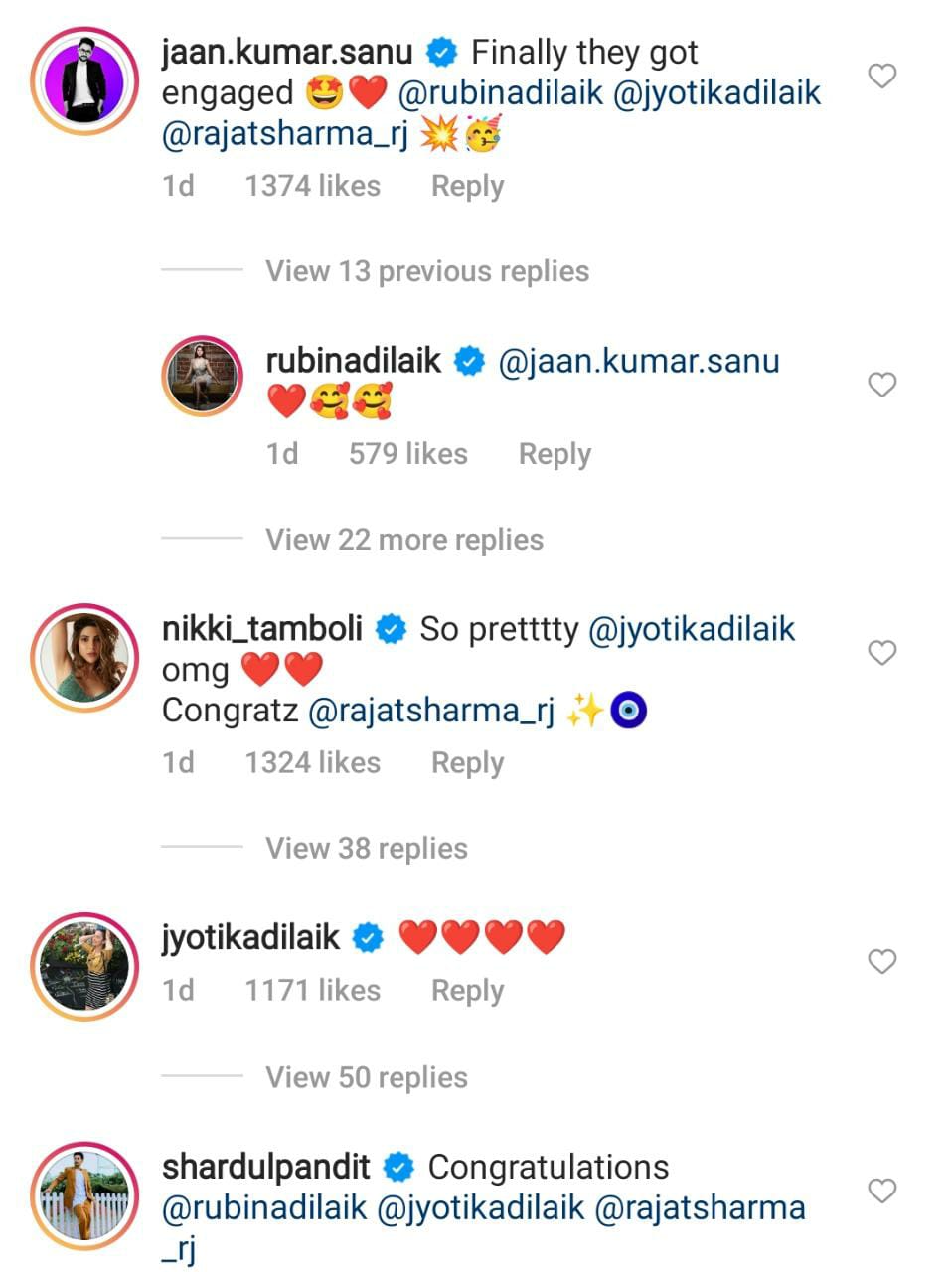Open the jyotikadilaik username

point(250,937)
